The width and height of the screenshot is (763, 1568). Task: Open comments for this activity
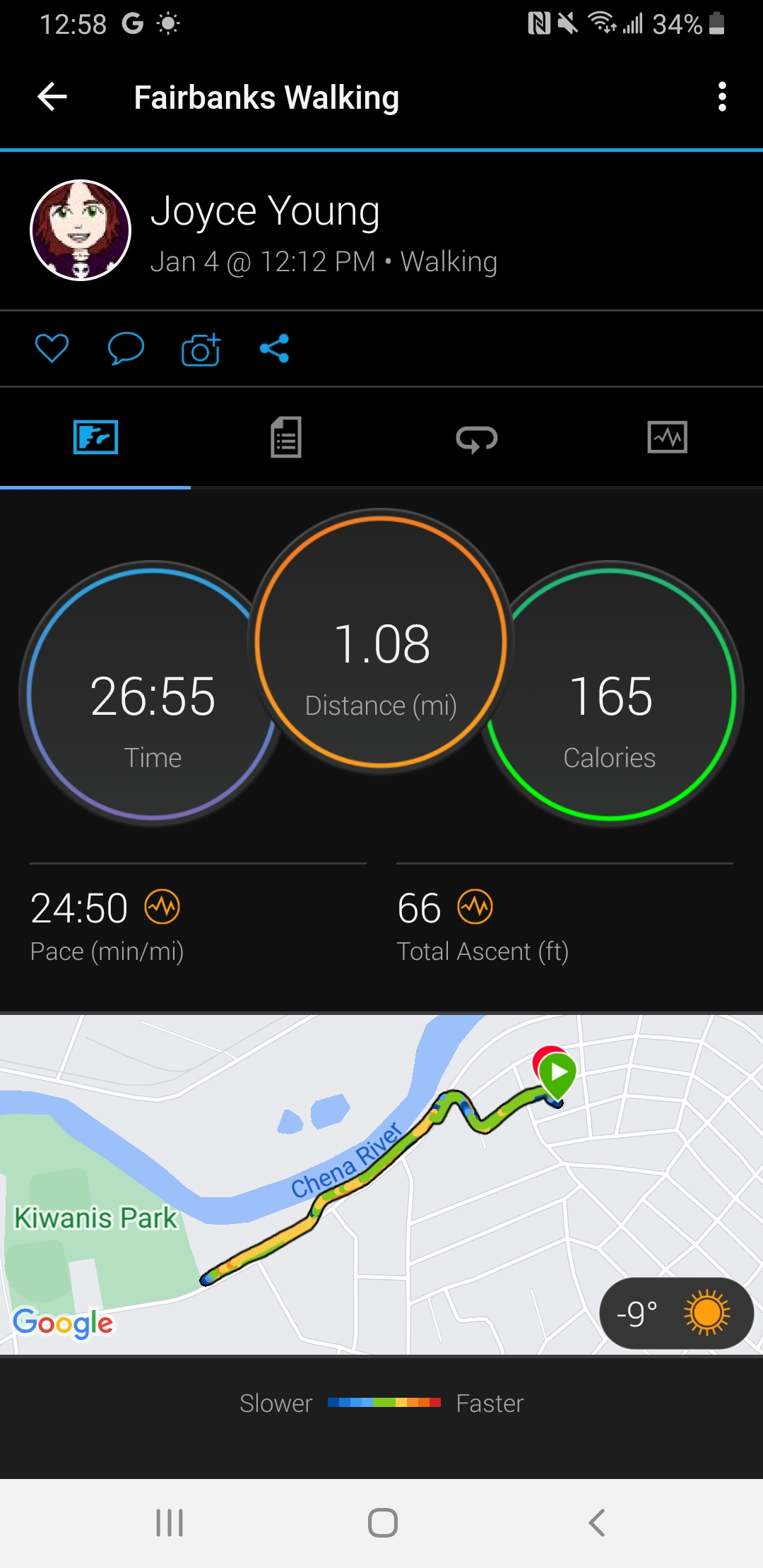click(x=126, y=348)
